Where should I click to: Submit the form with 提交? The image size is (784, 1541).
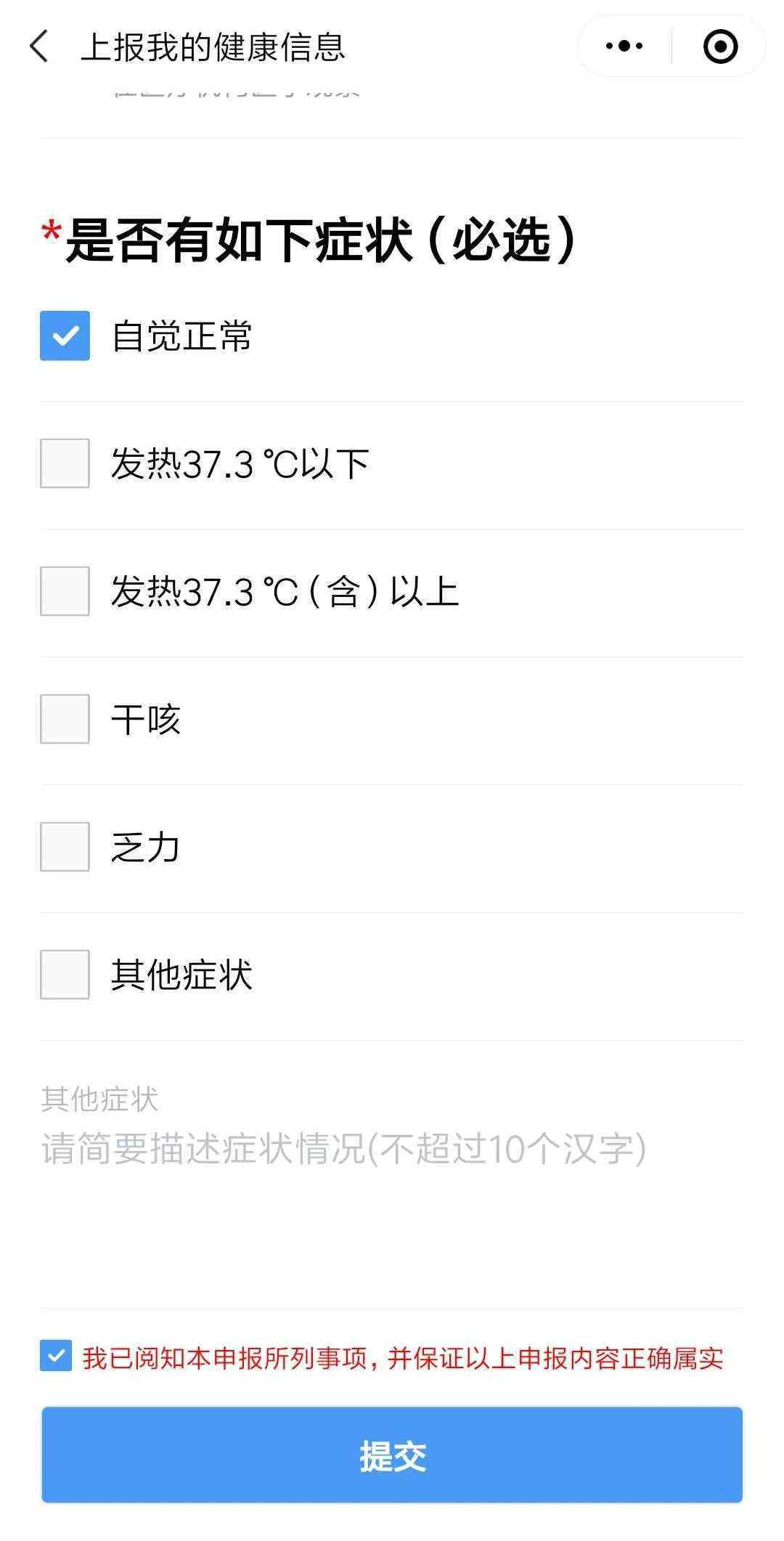click(392, 1455)
